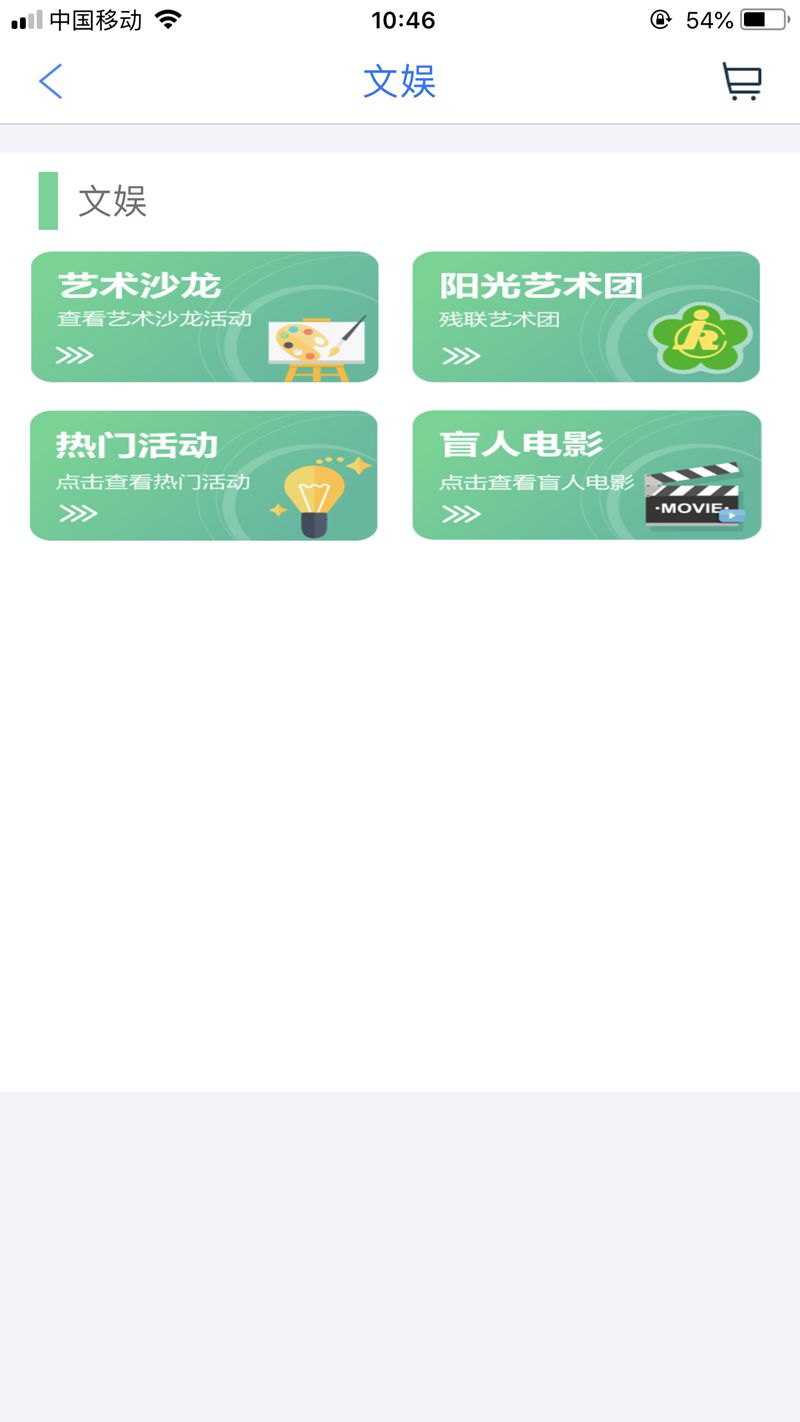Expand 阳光艺术团 via its triple arrow
The width and height of the screenshot is (800, 1422).
pyautogui.click(x=459, y=354)
